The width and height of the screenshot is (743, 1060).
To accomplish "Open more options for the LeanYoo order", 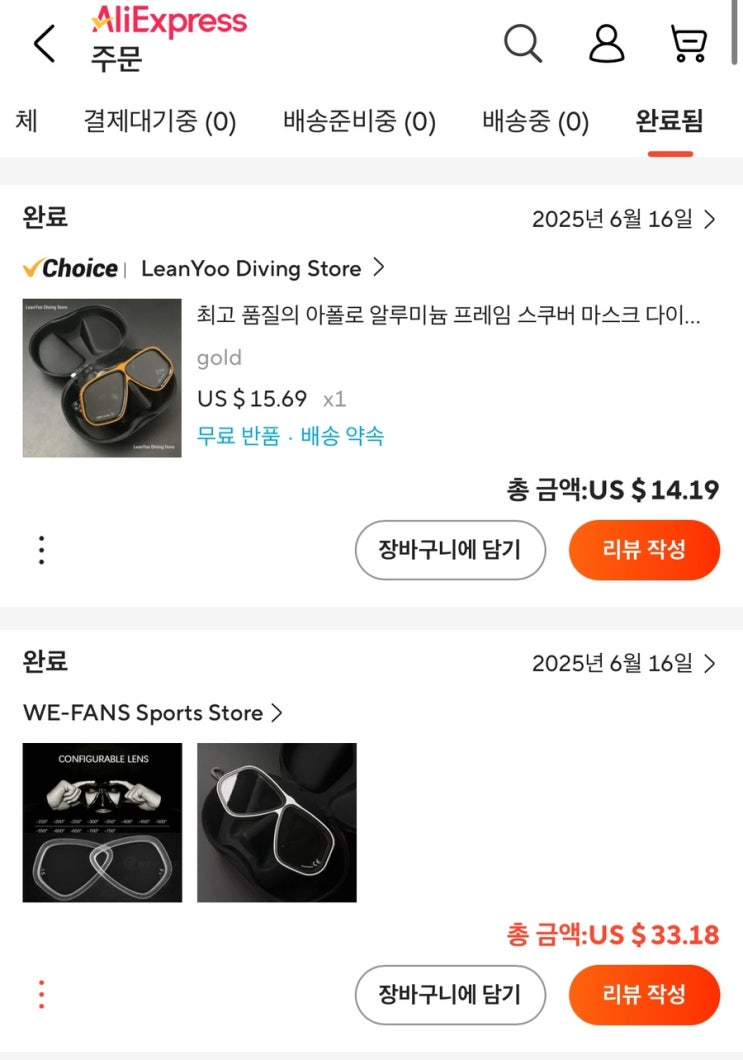I will click(x=41, y=550).
